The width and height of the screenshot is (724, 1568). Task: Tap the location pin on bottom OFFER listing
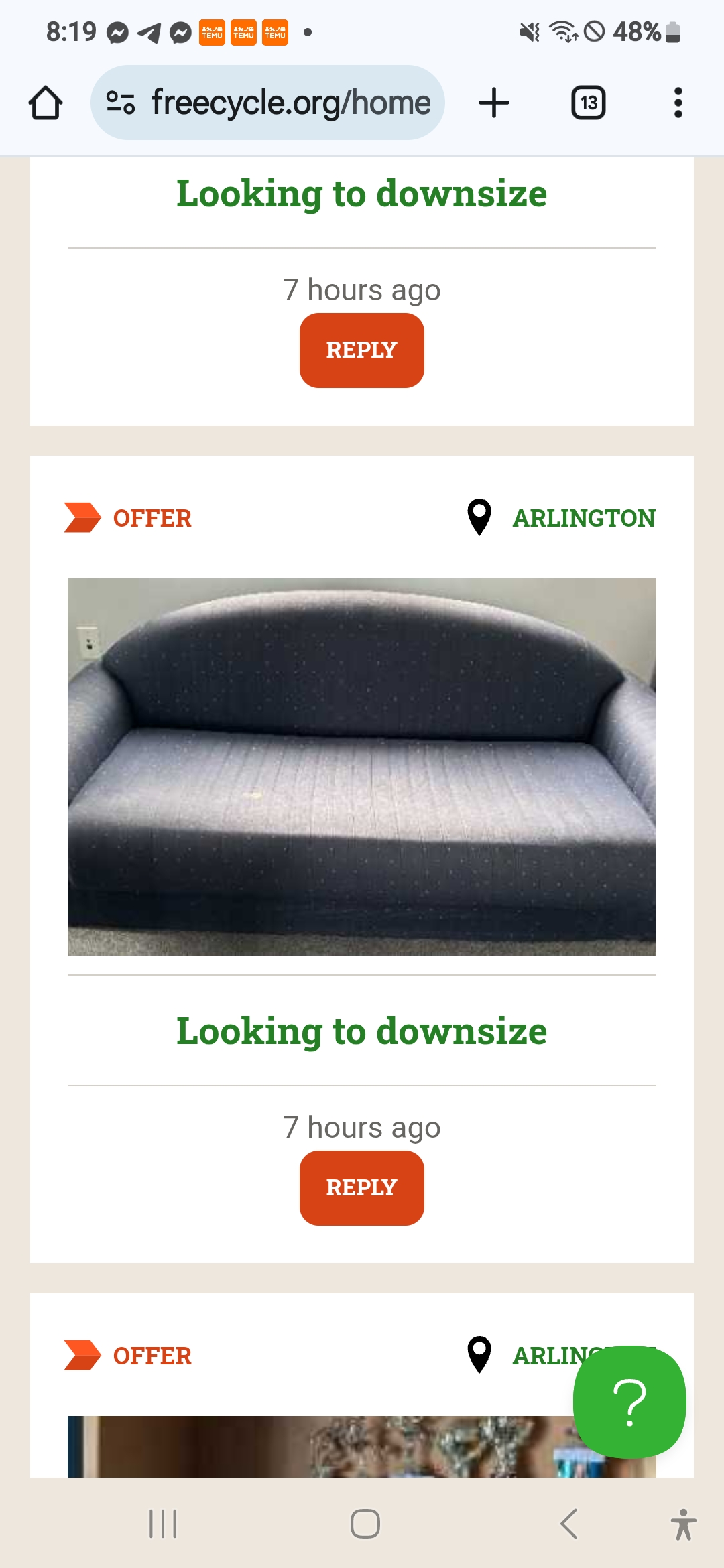click(x=479, y=1355)
